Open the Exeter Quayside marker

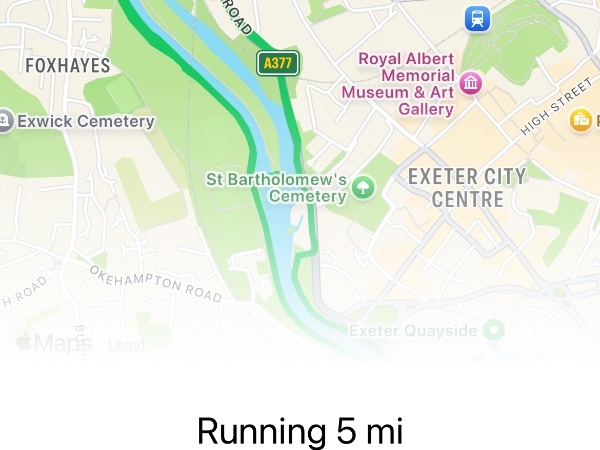(x=493, y=329)
